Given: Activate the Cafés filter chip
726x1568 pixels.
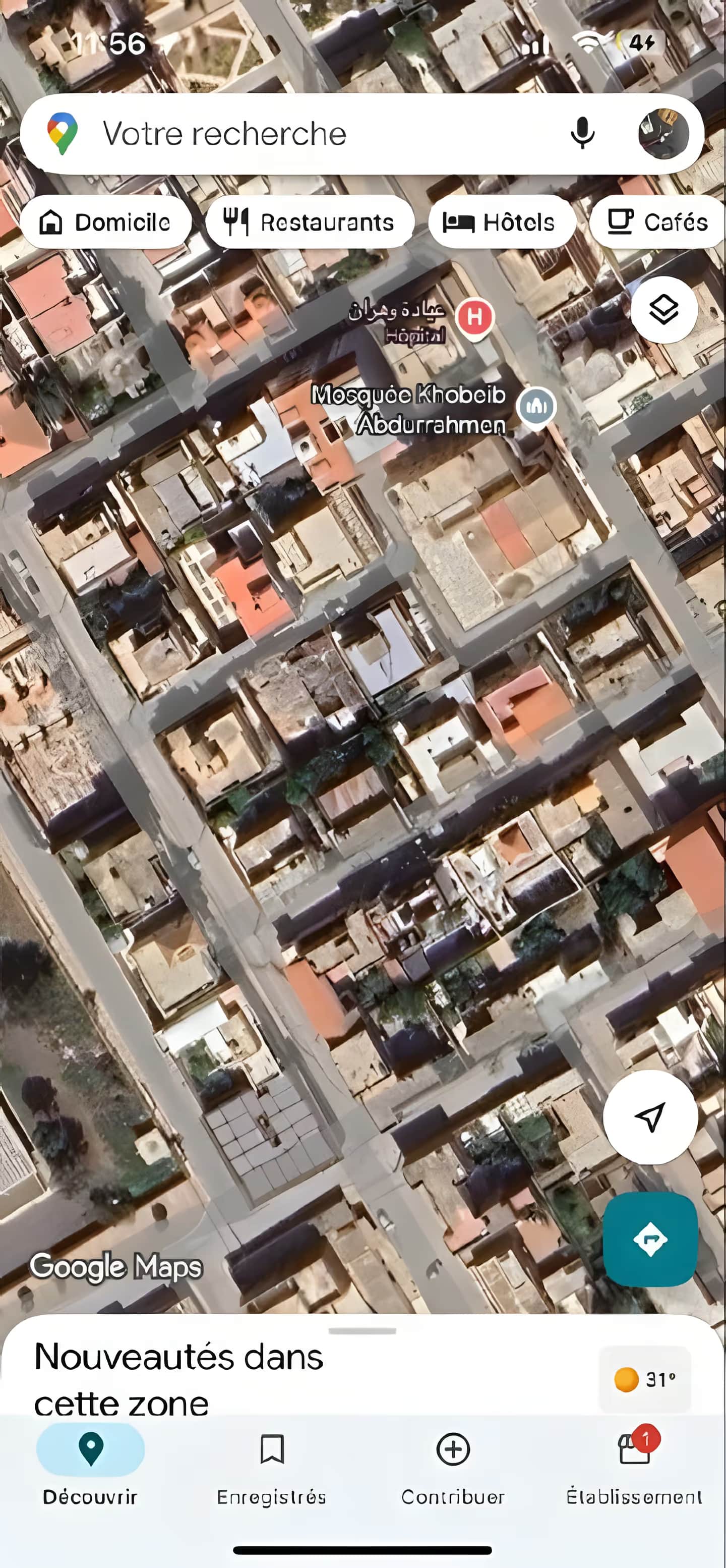Looking at the screenshot, I should point(660,221).
